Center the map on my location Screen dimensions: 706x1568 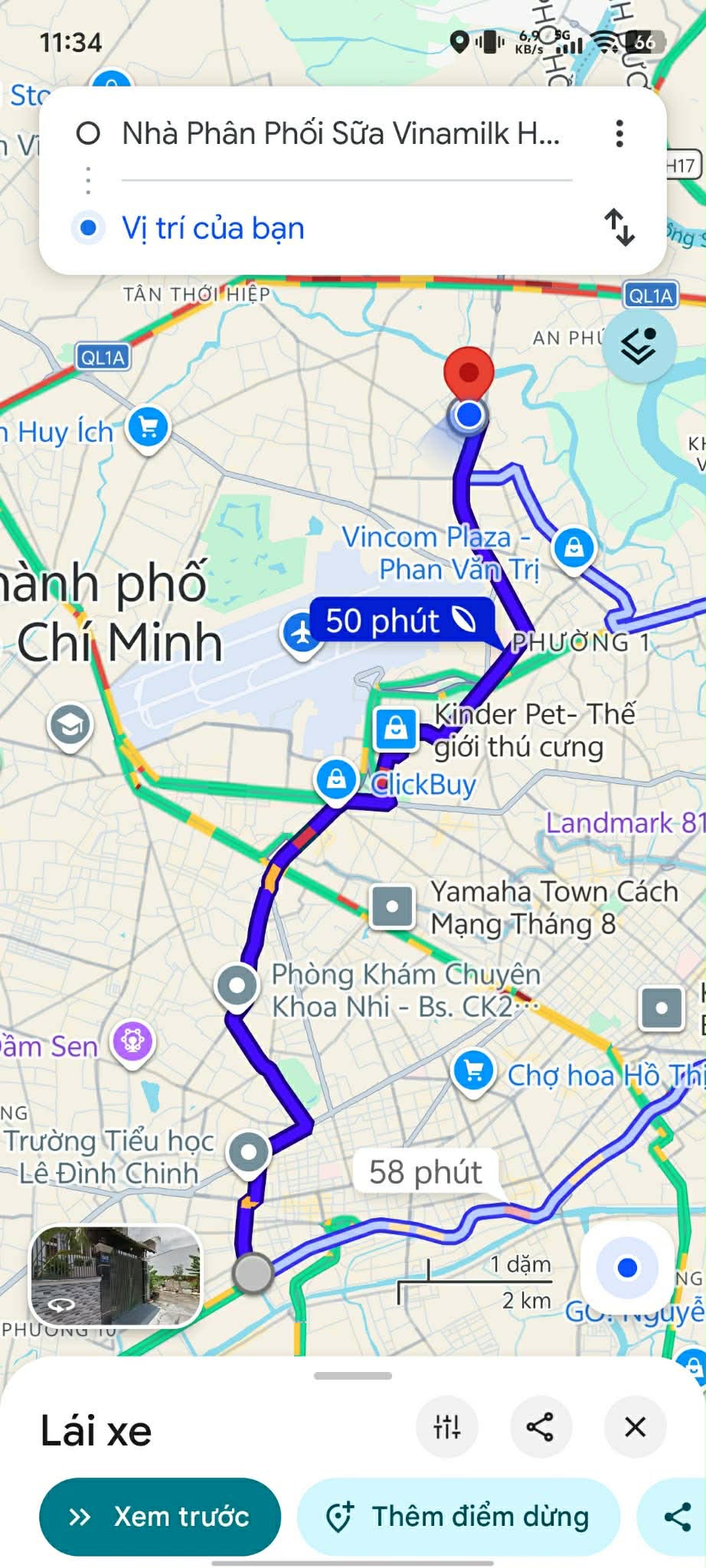(627, 1268)
